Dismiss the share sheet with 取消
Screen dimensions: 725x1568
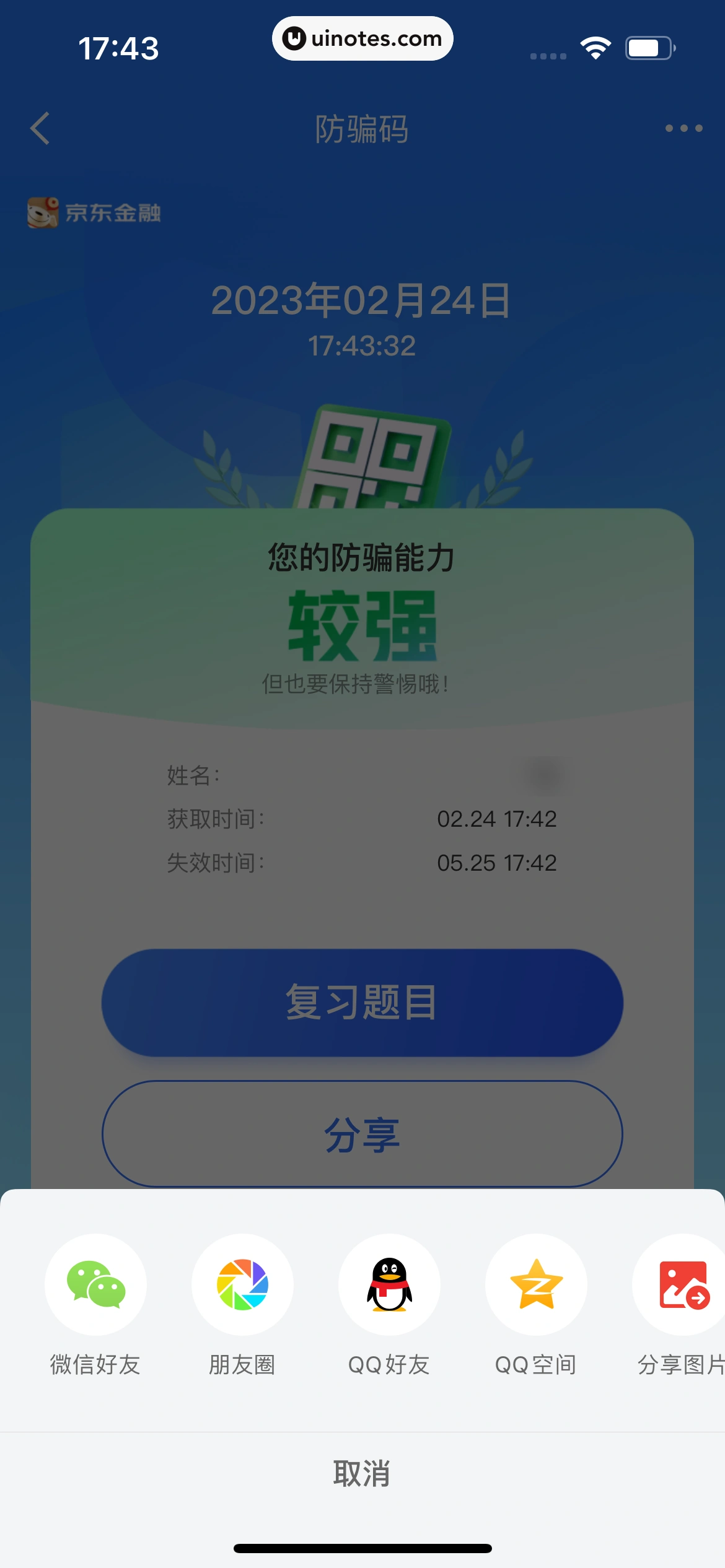tap(362, 1473)
